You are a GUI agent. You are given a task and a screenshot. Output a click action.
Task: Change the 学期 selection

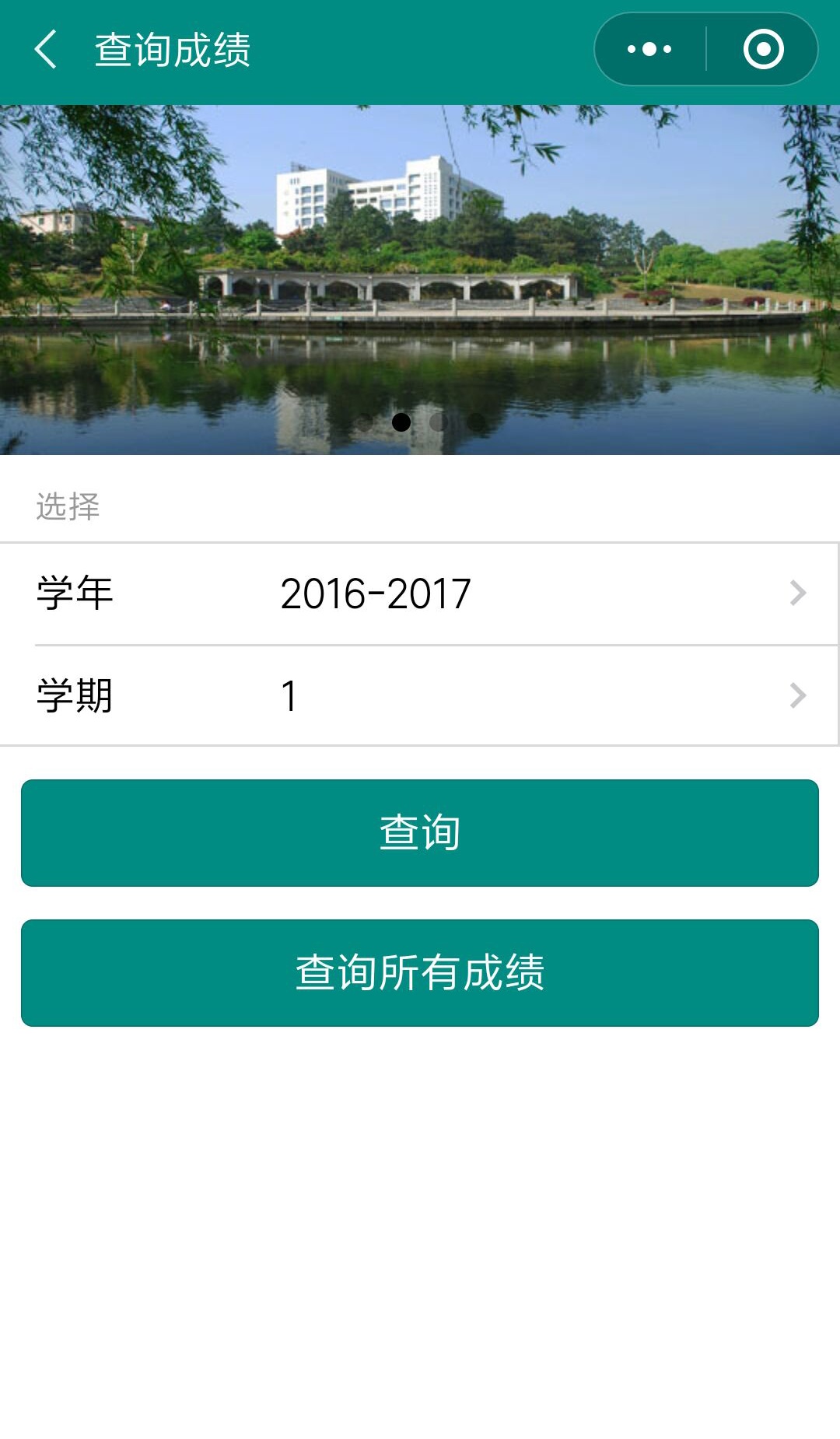(420, 695)
